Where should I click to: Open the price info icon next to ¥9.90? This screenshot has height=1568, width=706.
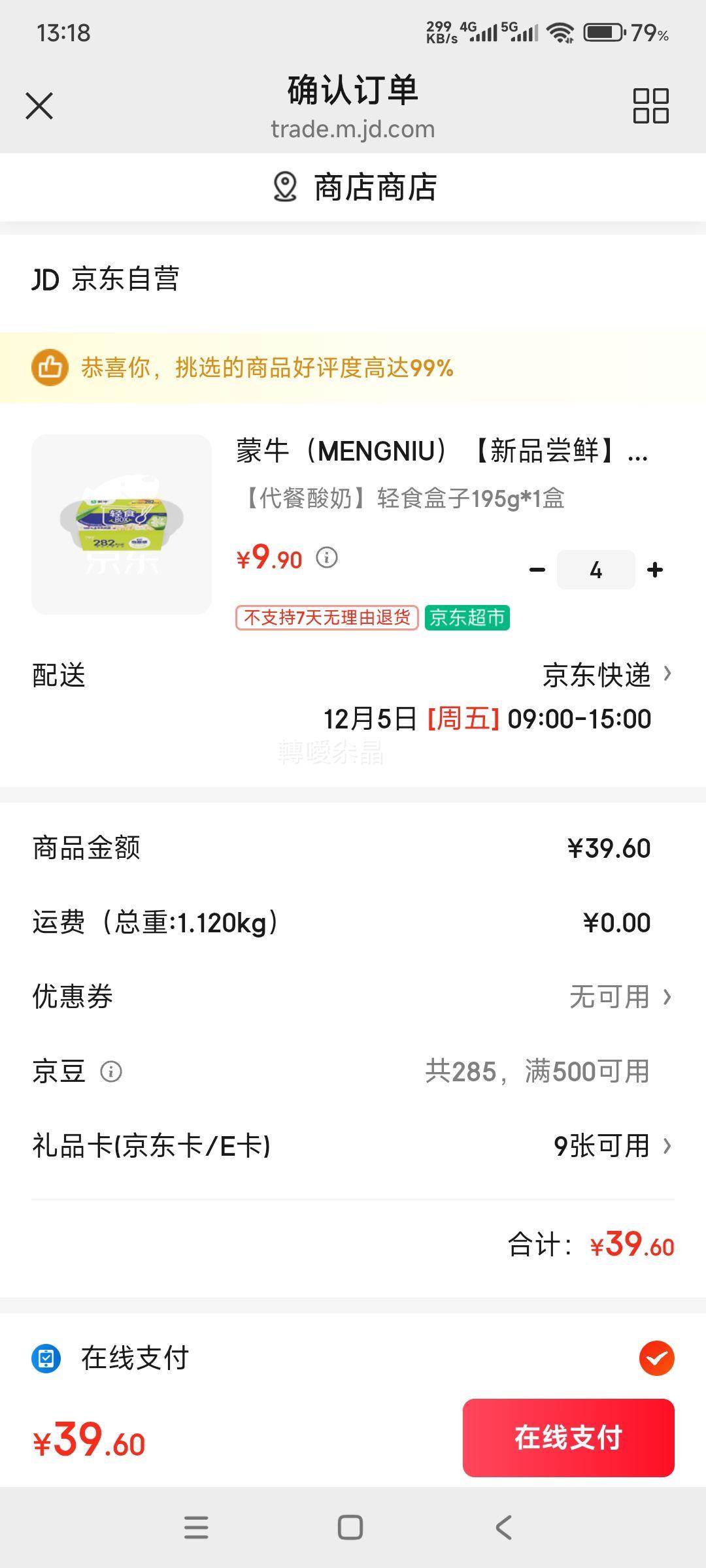[326, 559]
